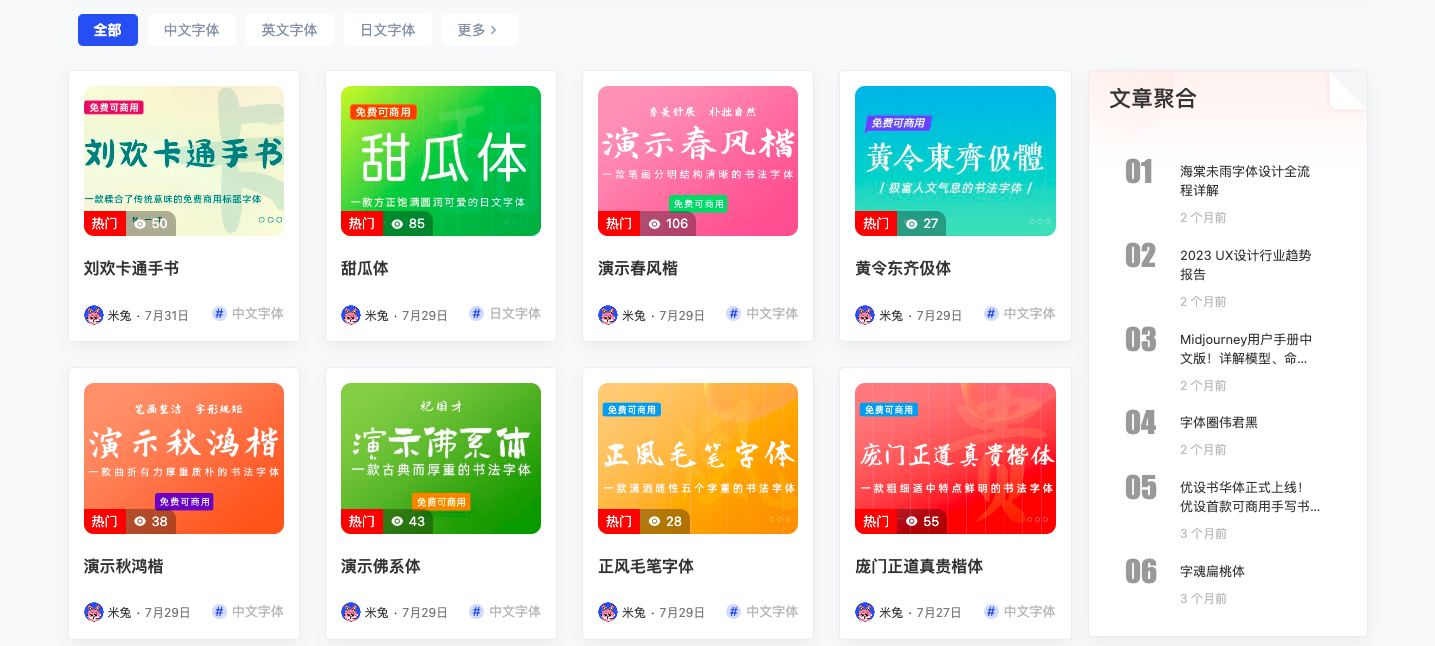Read the 2023 UX设计行业趋势报告 article
Image resolution: width=1435 pixels, height=646 pixels.
pyautogui.click(x=1244, y=264)
